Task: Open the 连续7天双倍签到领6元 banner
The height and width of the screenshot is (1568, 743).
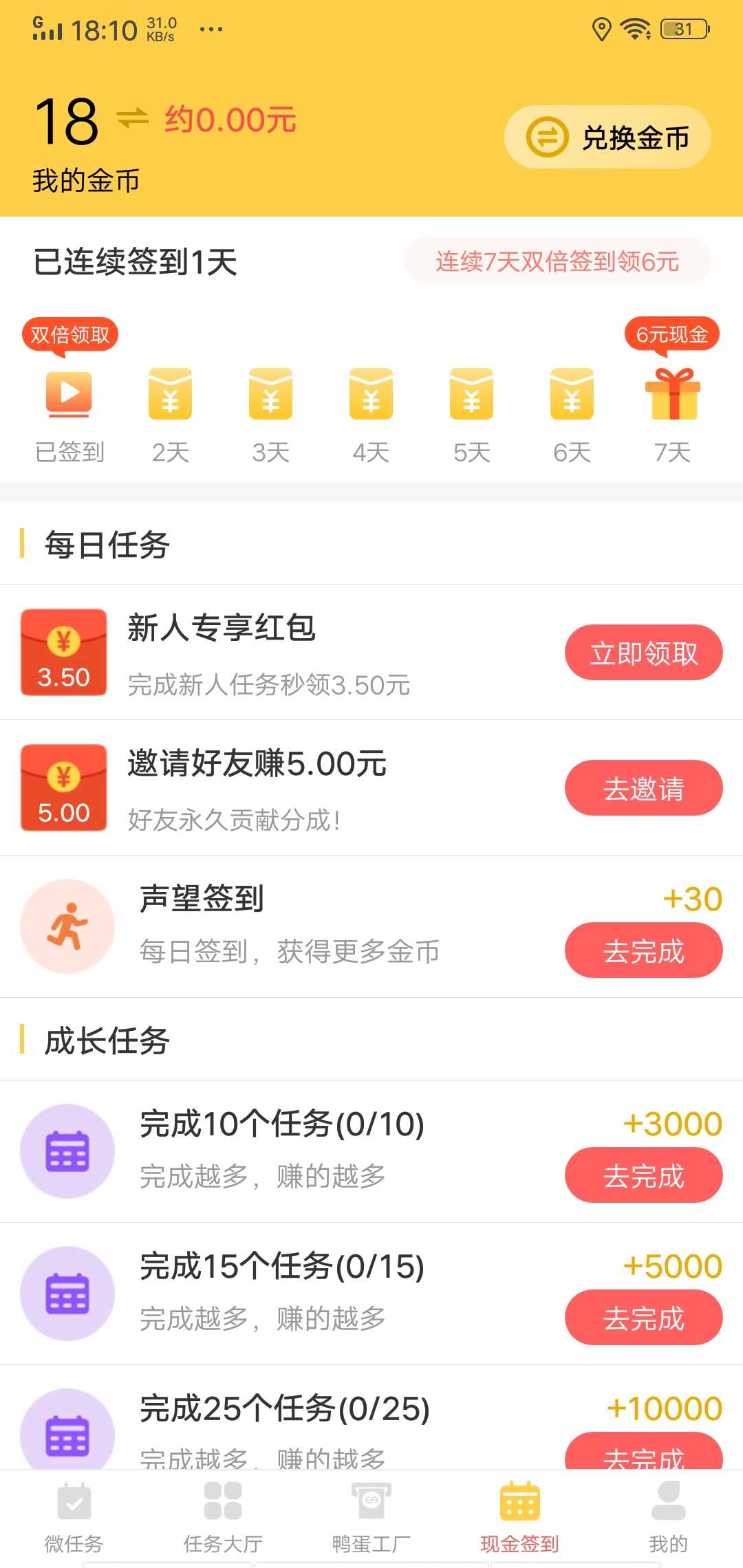Action: pos(557,261)
